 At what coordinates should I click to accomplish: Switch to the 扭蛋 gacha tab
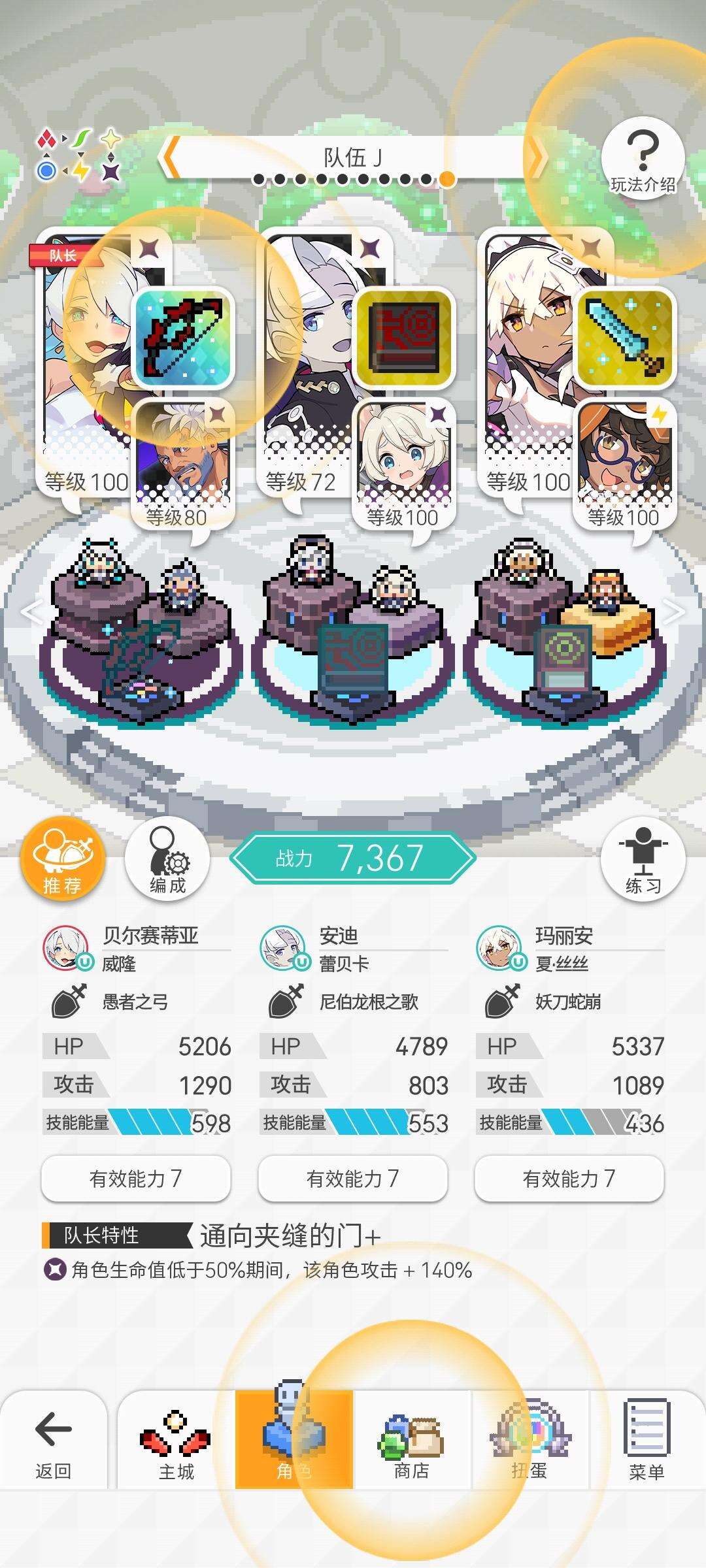pyautogui.click(x=529, y=1441)
